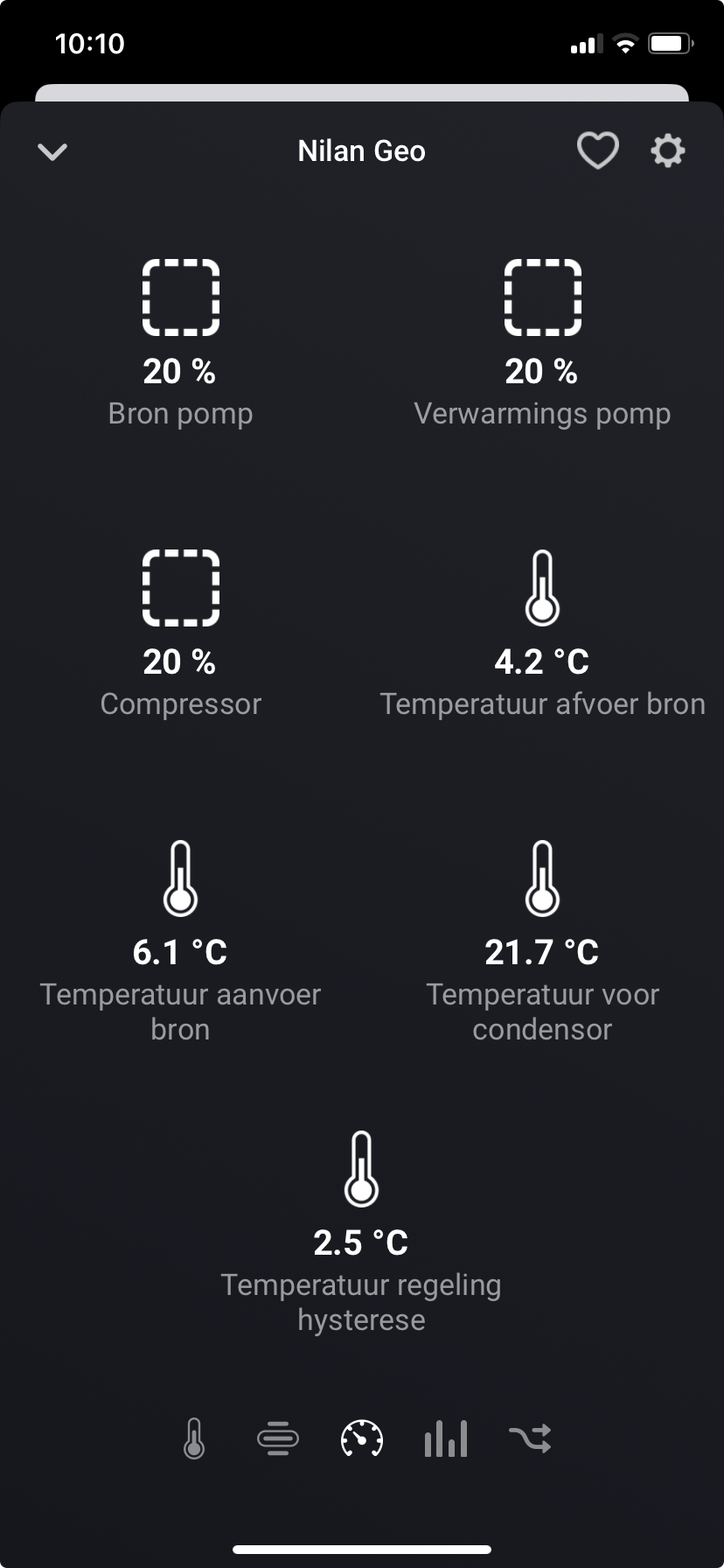Screen dimensions: 724x1568
Task: Add Nilan Geo to favorites
Action: (x=598, y=151)
